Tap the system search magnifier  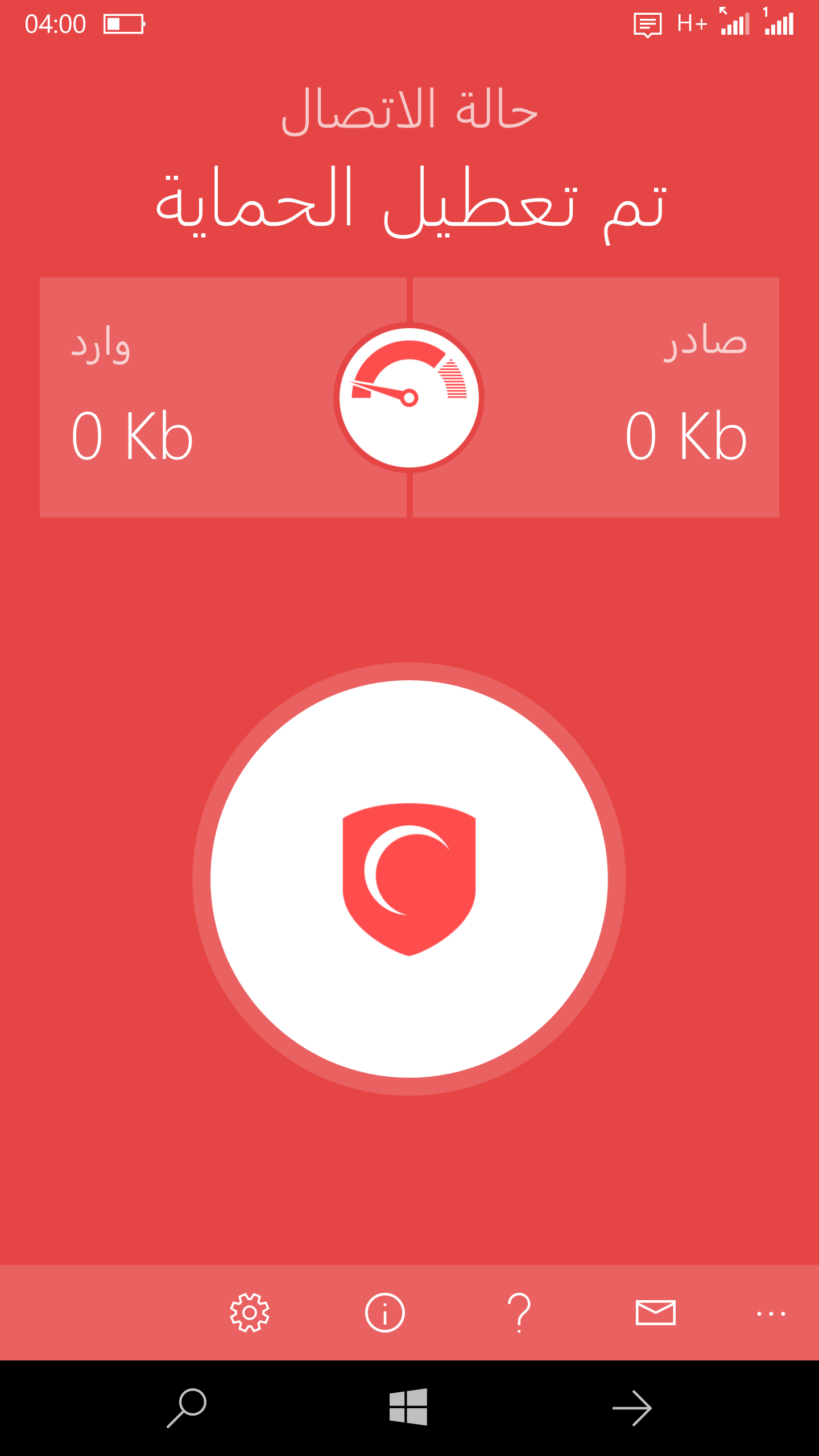(187, 1408)
